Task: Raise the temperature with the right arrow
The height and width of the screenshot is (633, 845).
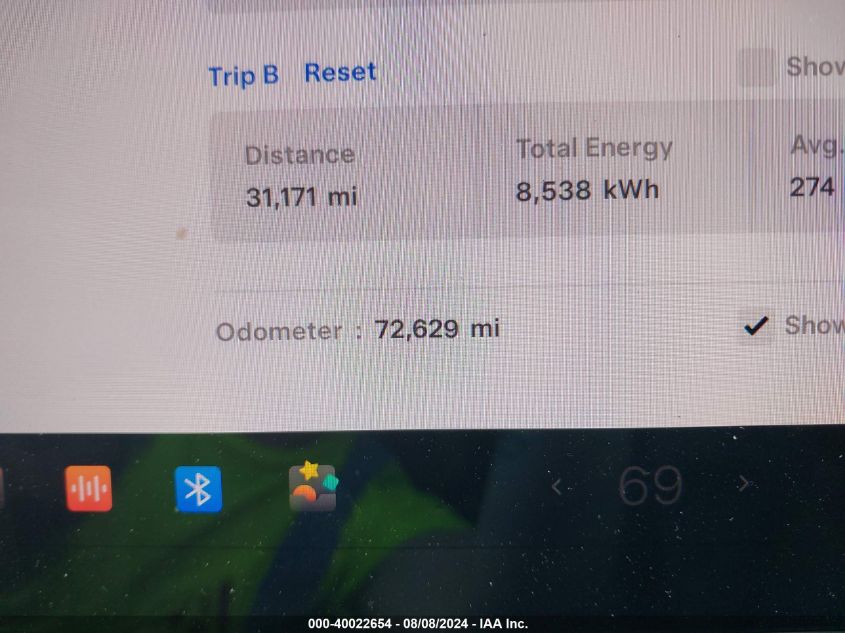Action: click(x=743, y=484)
